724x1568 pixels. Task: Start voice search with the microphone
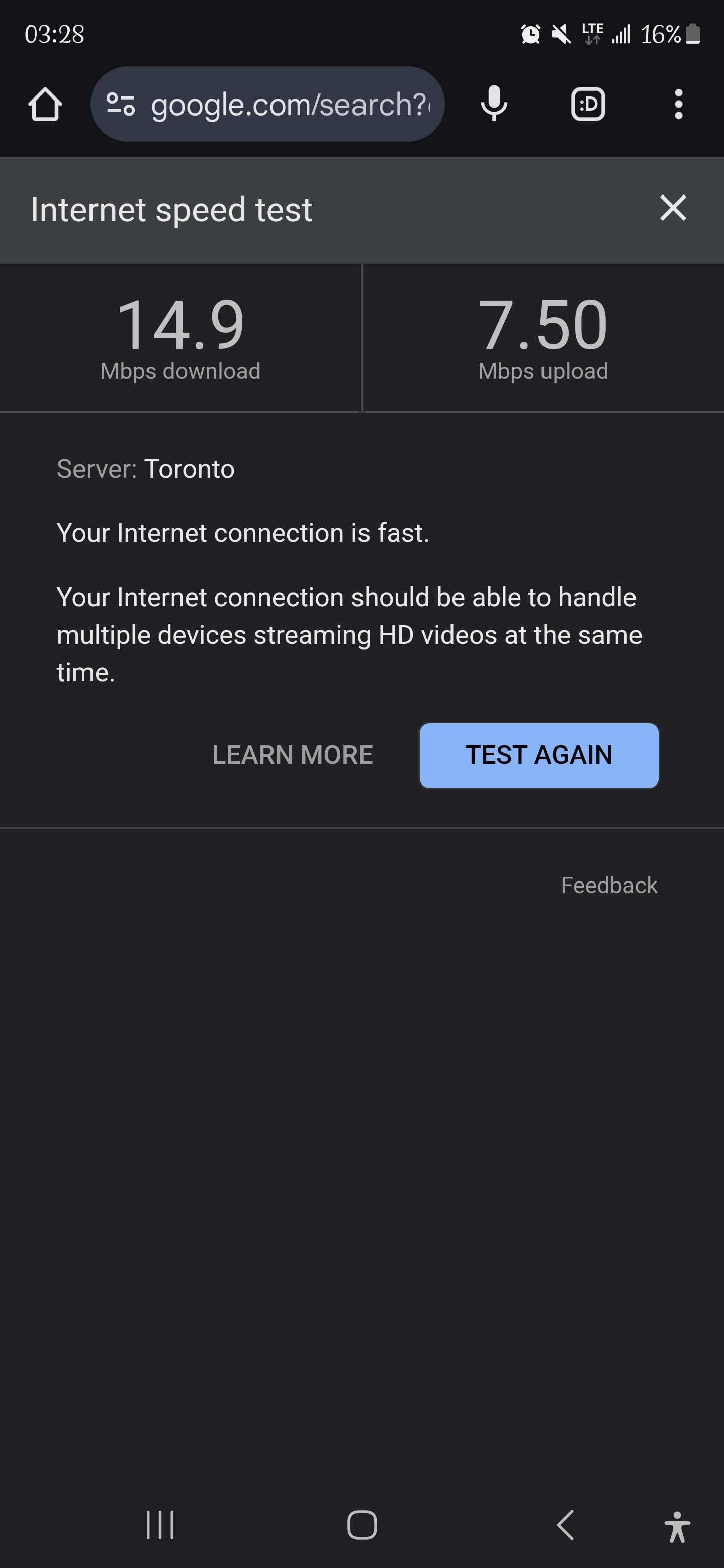coord(494,104)
